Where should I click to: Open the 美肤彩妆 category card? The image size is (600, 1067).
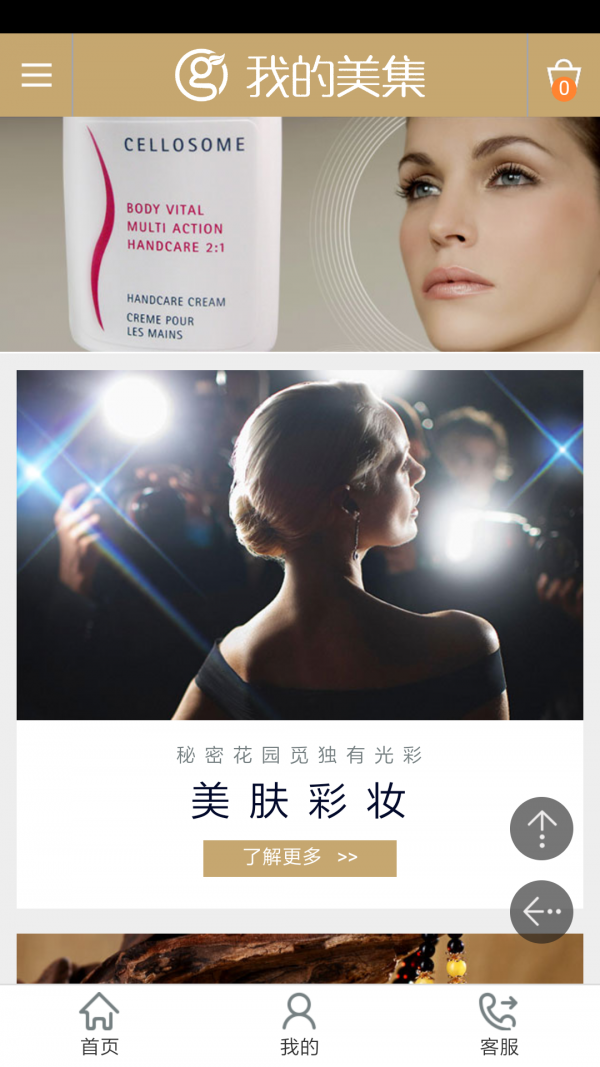coord(300,545)
